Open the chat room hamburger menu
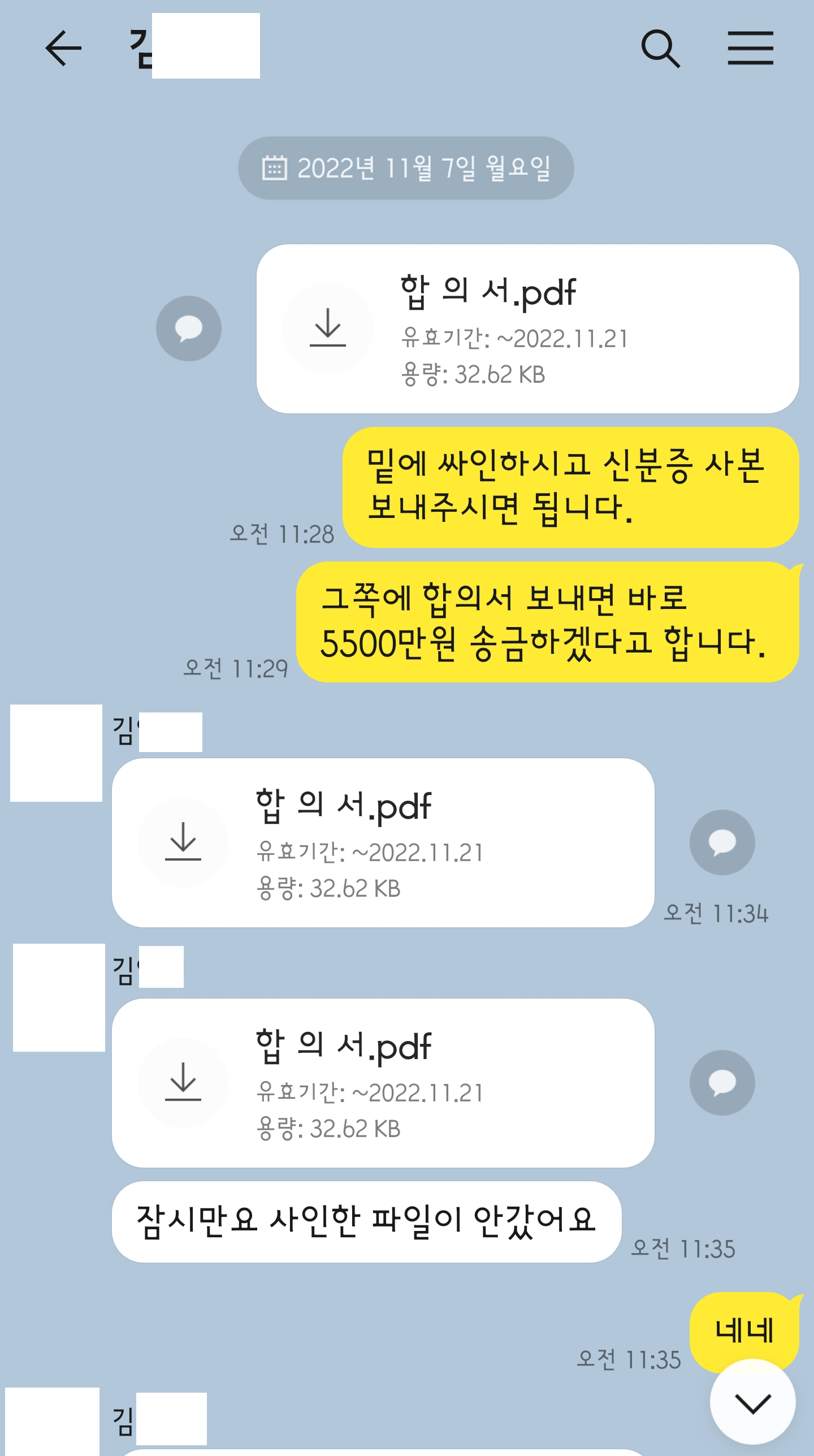 pos(750,49)
